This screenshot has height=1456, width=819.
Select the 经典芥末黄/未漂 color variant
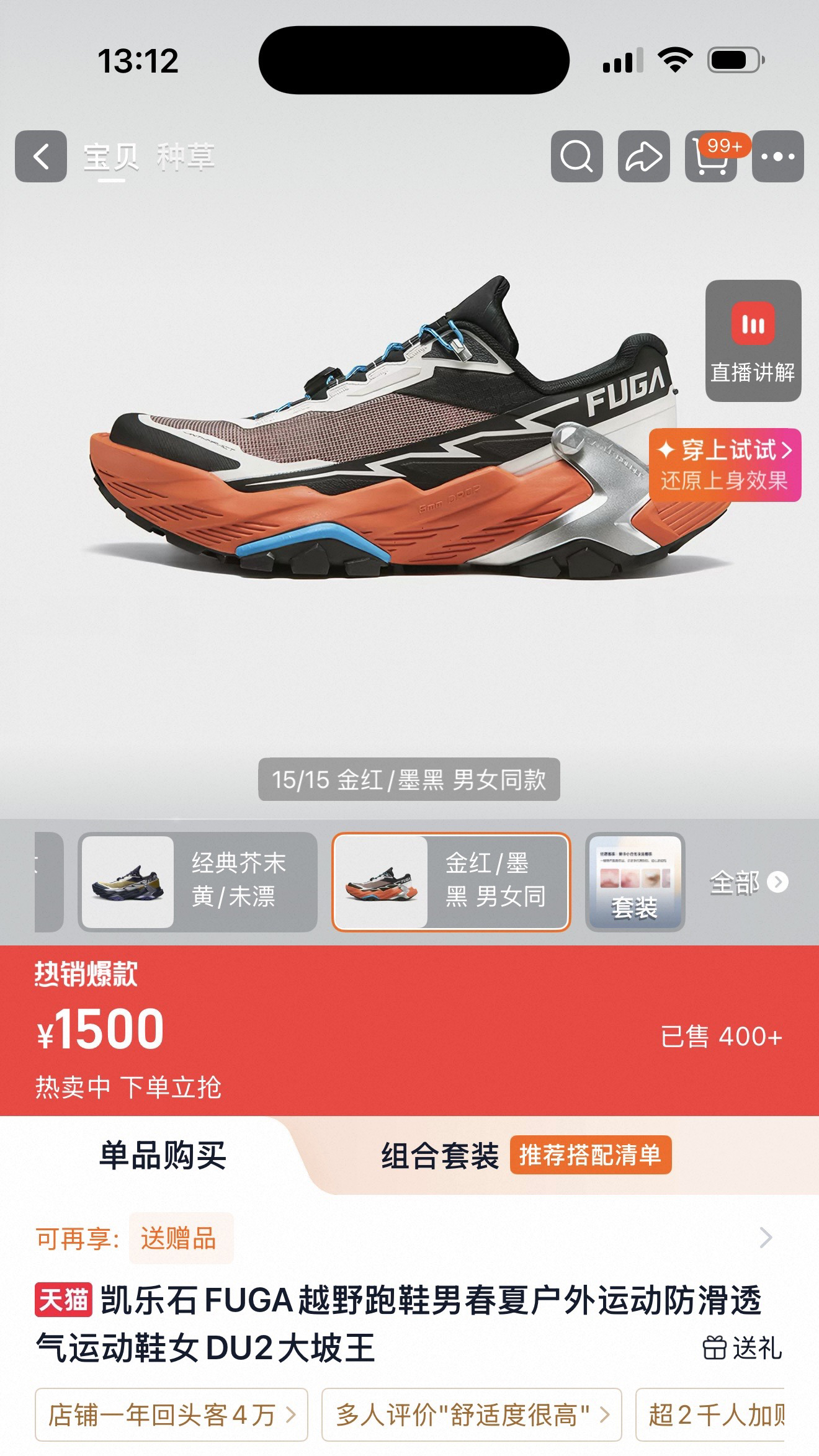197,882
